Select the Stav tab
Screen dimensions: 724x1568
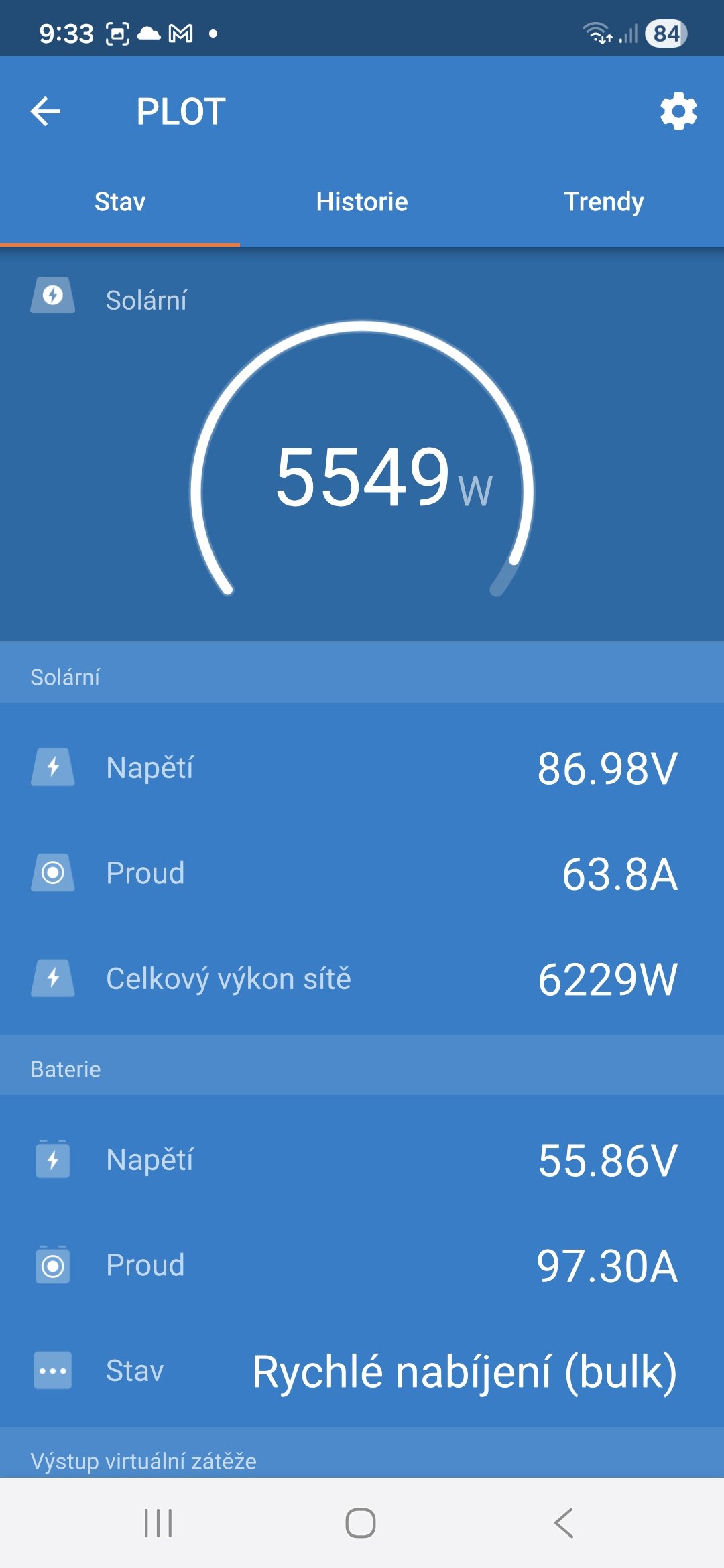120,202
